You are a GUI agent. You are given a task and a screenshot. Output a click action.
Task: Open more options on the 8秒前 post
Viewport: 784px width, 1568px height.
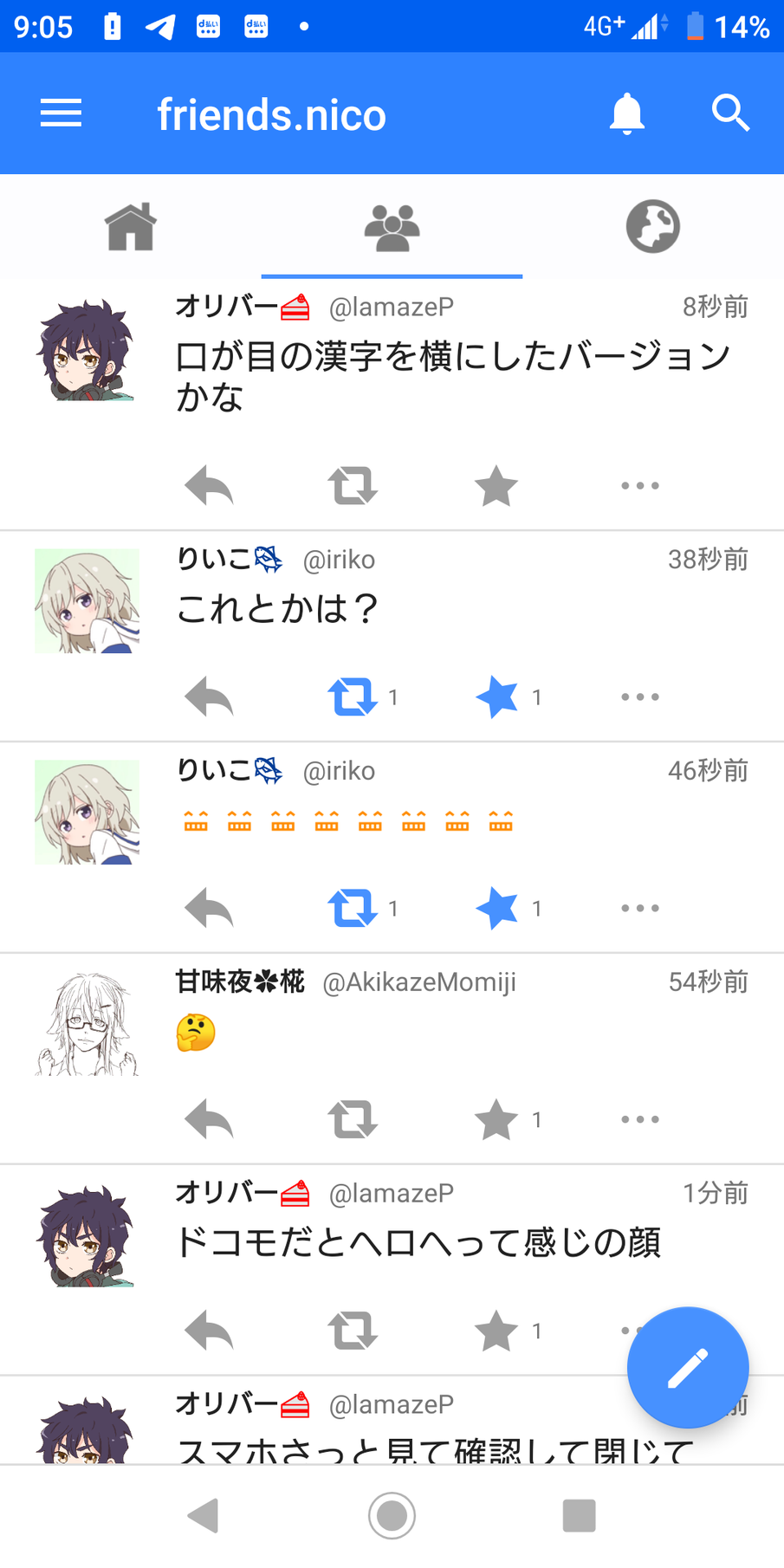(x=640, y=485)
